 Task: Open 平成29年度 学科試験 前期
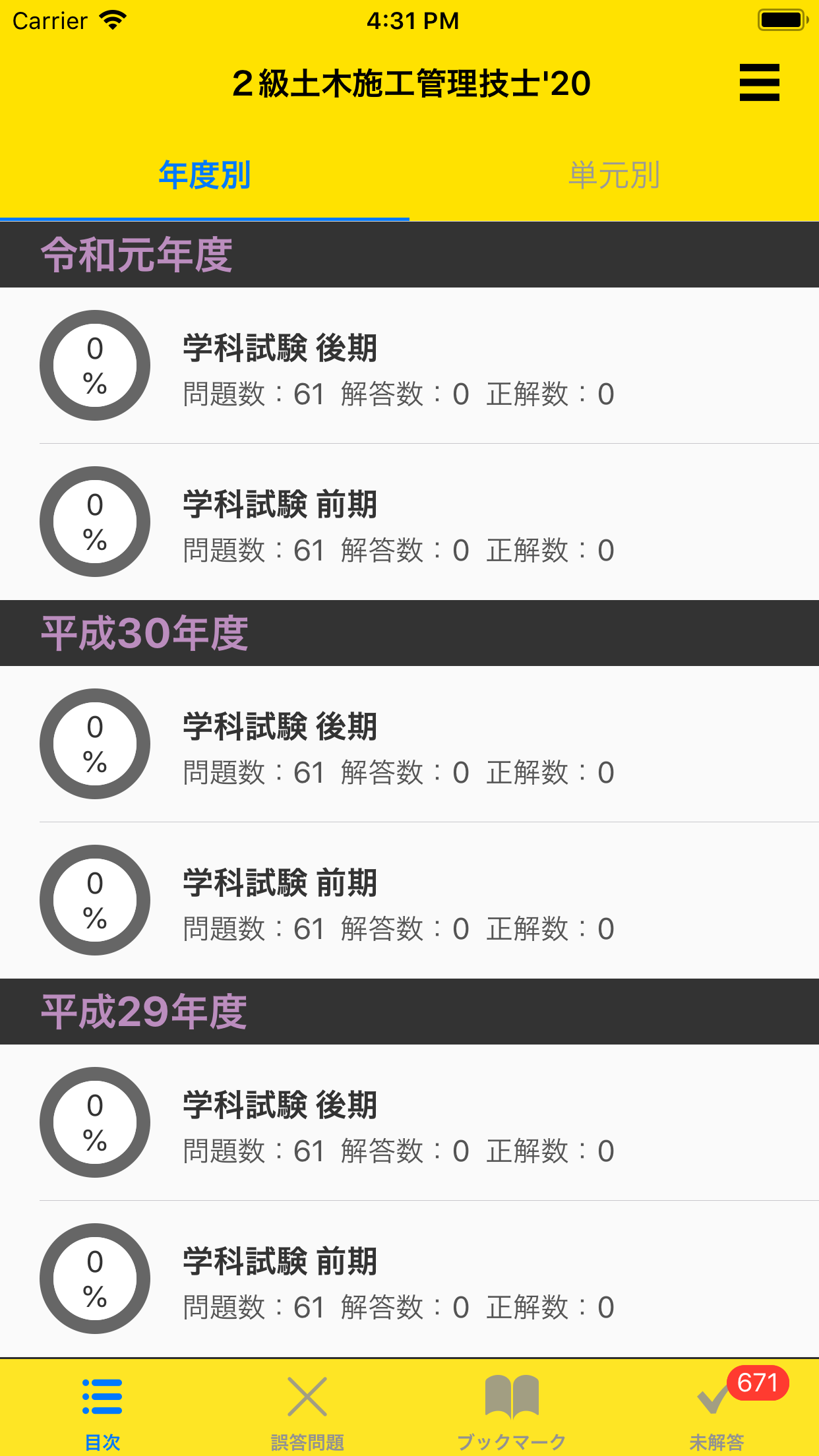click(409, 1279)
